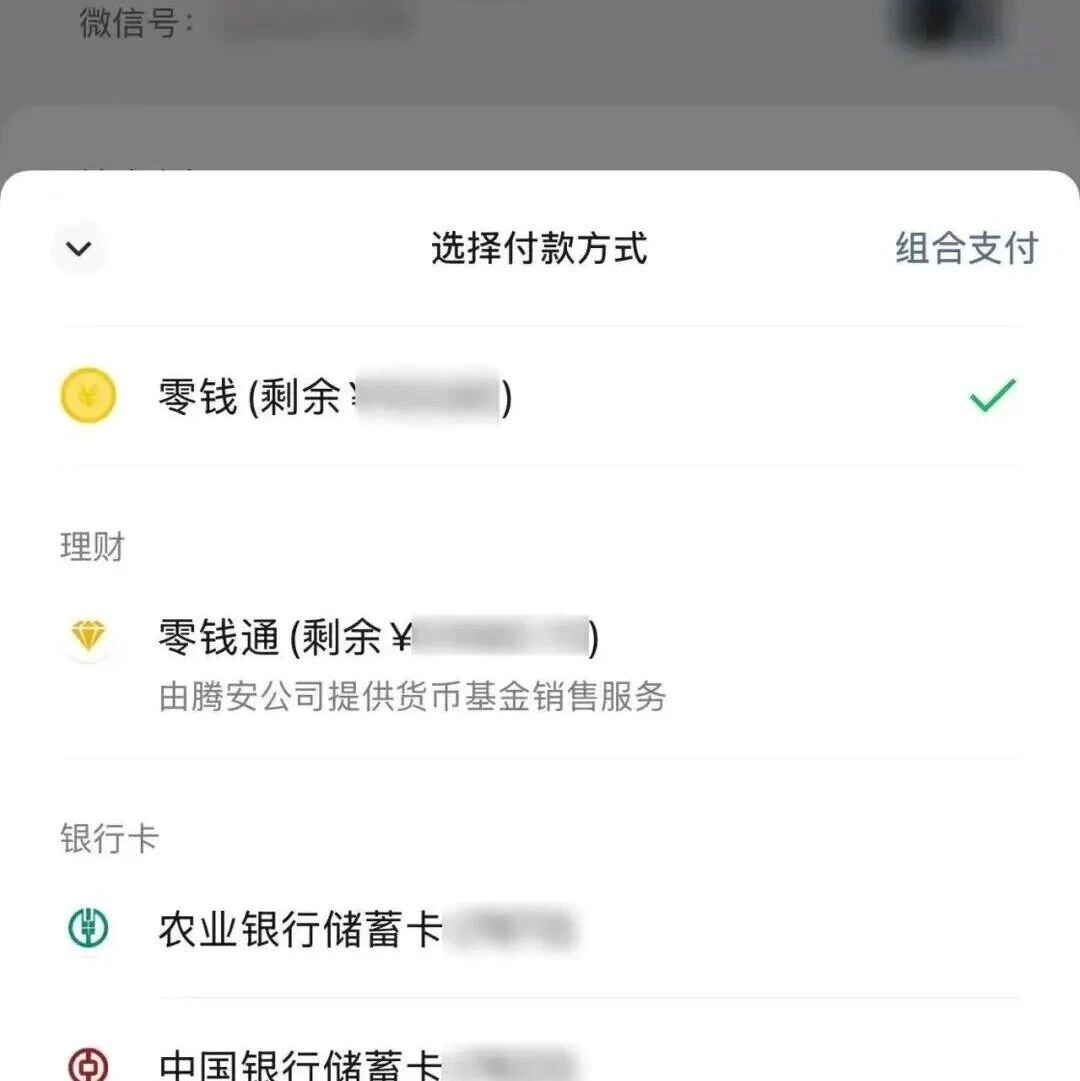Image resolution: width=1080 pixels, height=1081 pixels.
Task: Collapse the payment method sheet
Action: coord(79,248)
